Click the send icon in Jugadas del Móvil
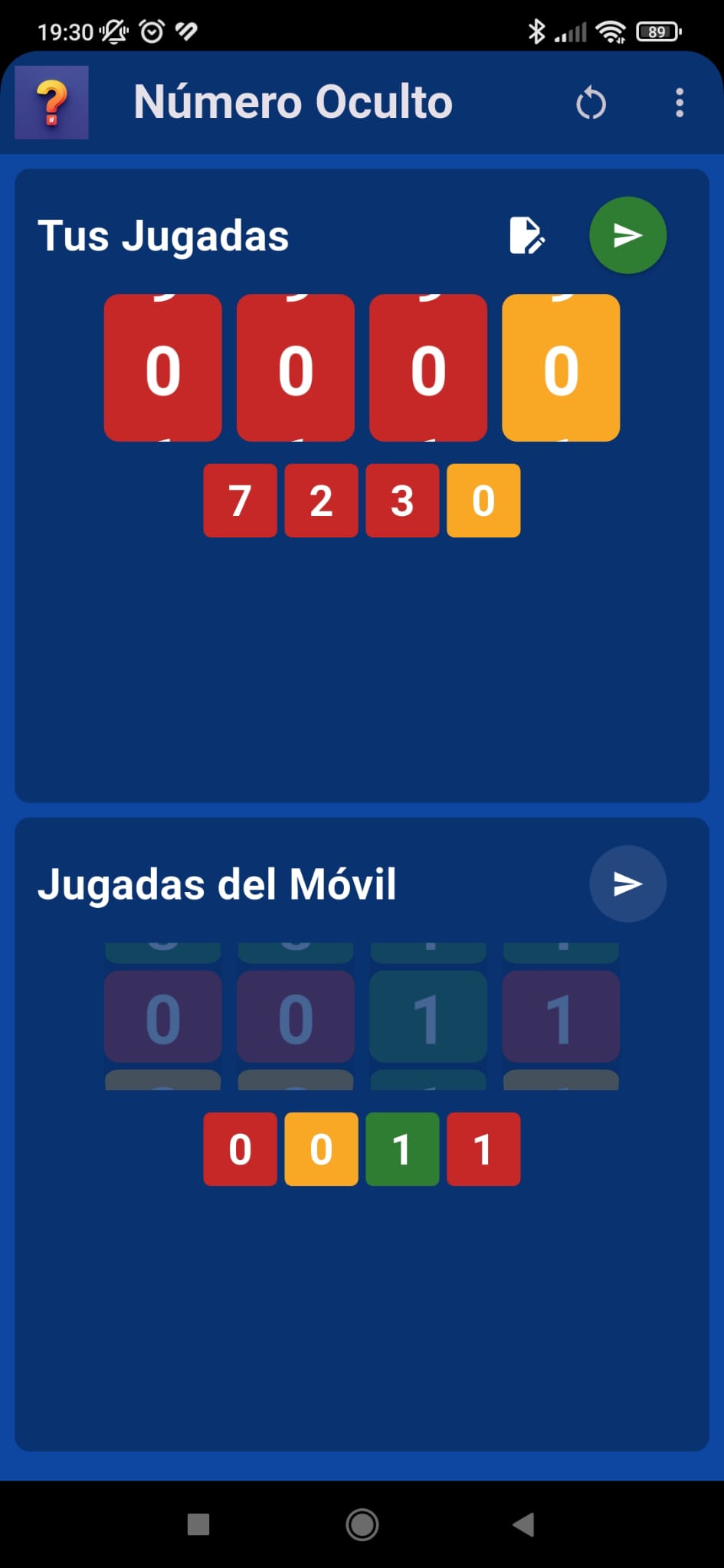The width and height of the screenshot is (724, 1568). pos(627,884)
